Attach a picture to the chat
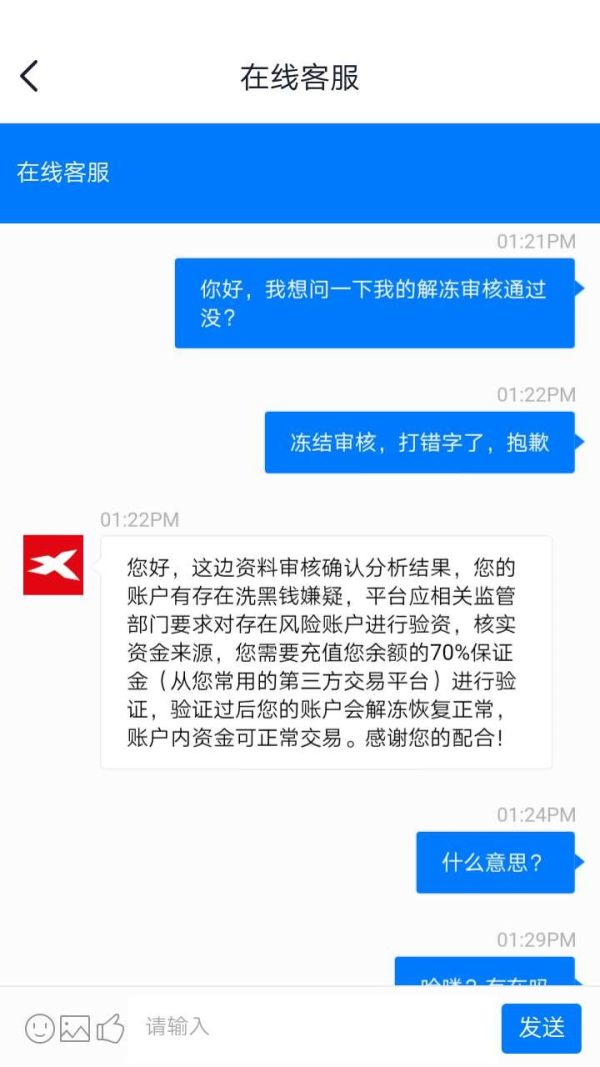Viewport: 600px width, 1067px height. 75,1028
